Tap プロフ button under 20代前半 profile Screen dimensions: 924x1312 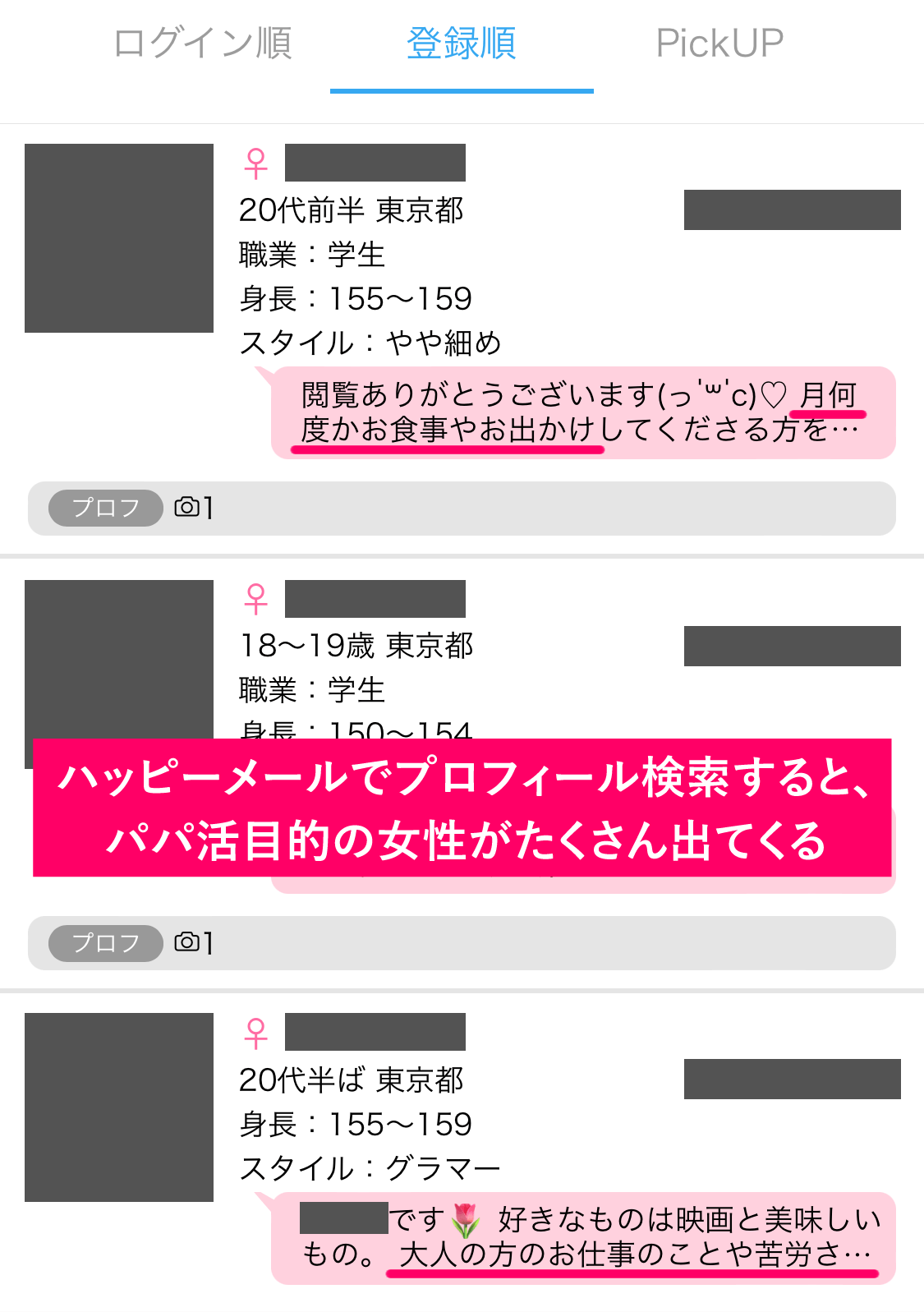(x=106, y=508)
